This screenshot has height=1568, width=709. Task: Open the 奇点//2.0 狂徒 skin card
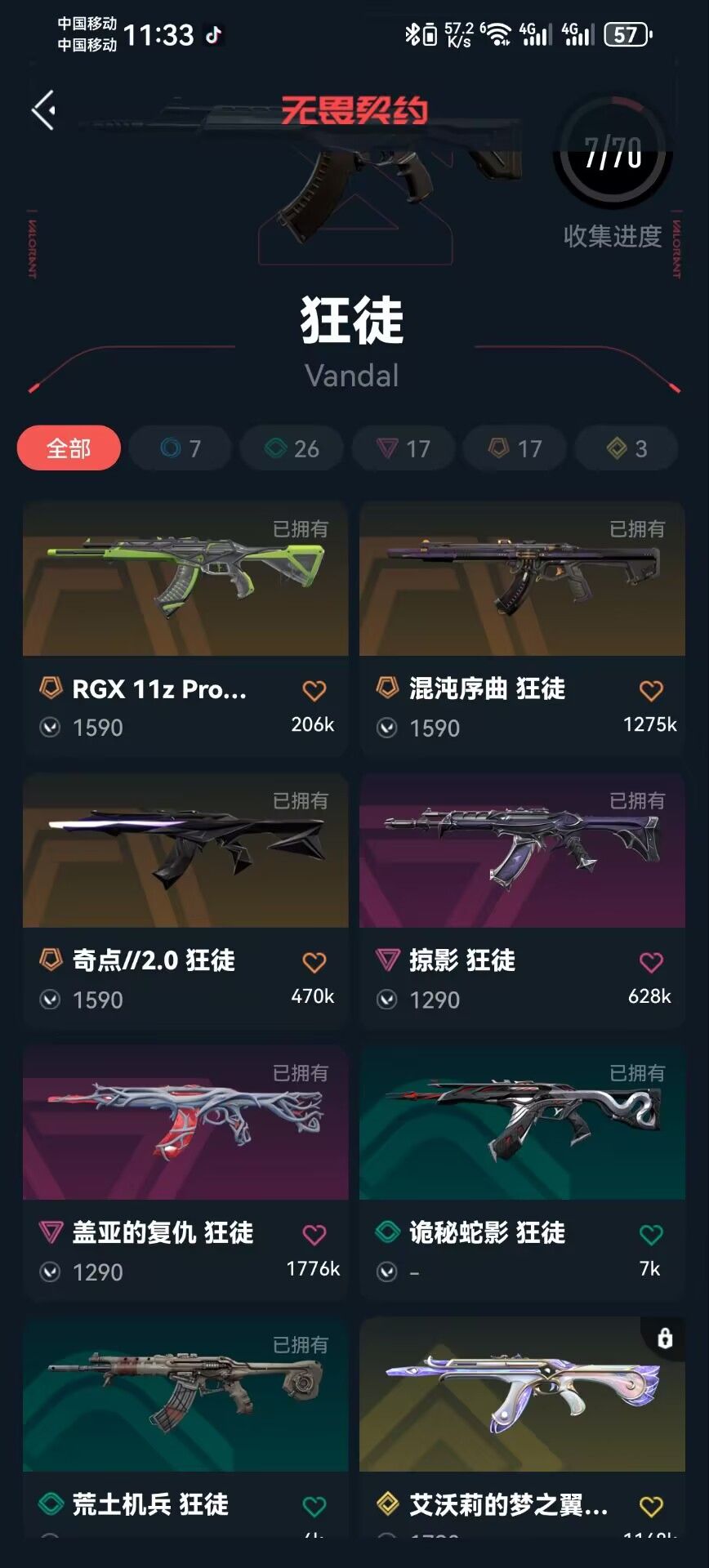(x=185, y=901)
